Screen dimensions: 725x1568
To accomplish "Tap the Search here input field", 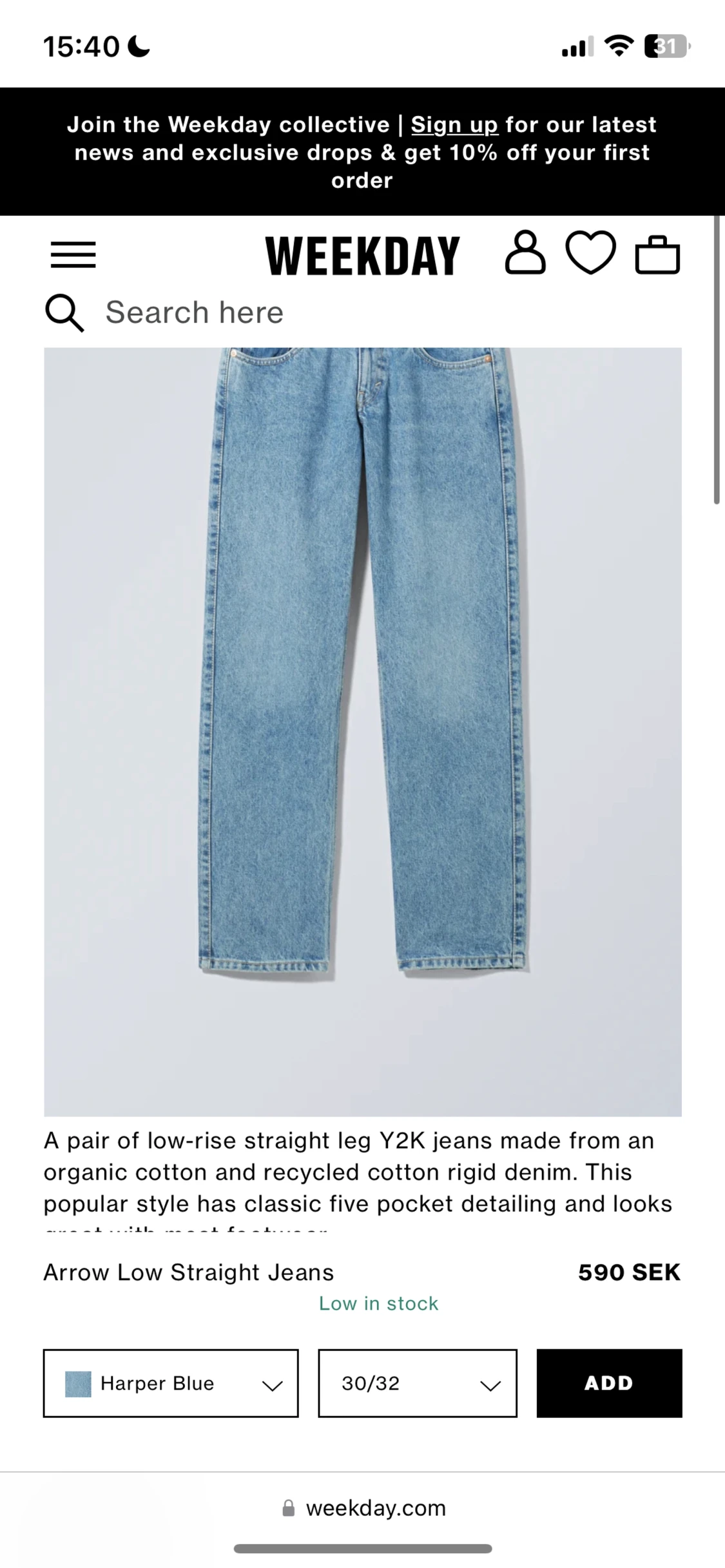I will click(x=195, y=312).
